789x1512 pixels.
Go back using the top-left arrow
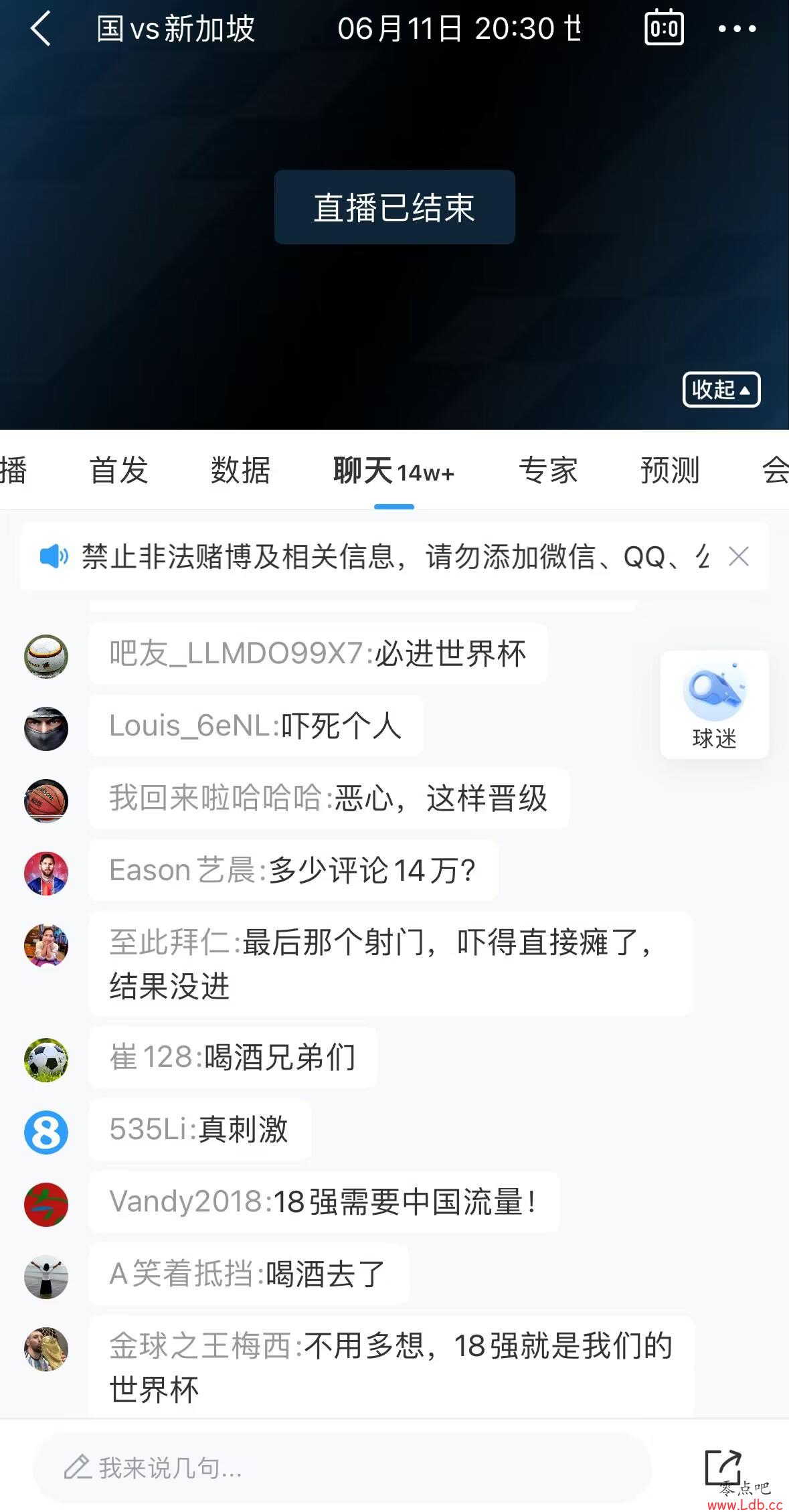[x=41, y=29]
